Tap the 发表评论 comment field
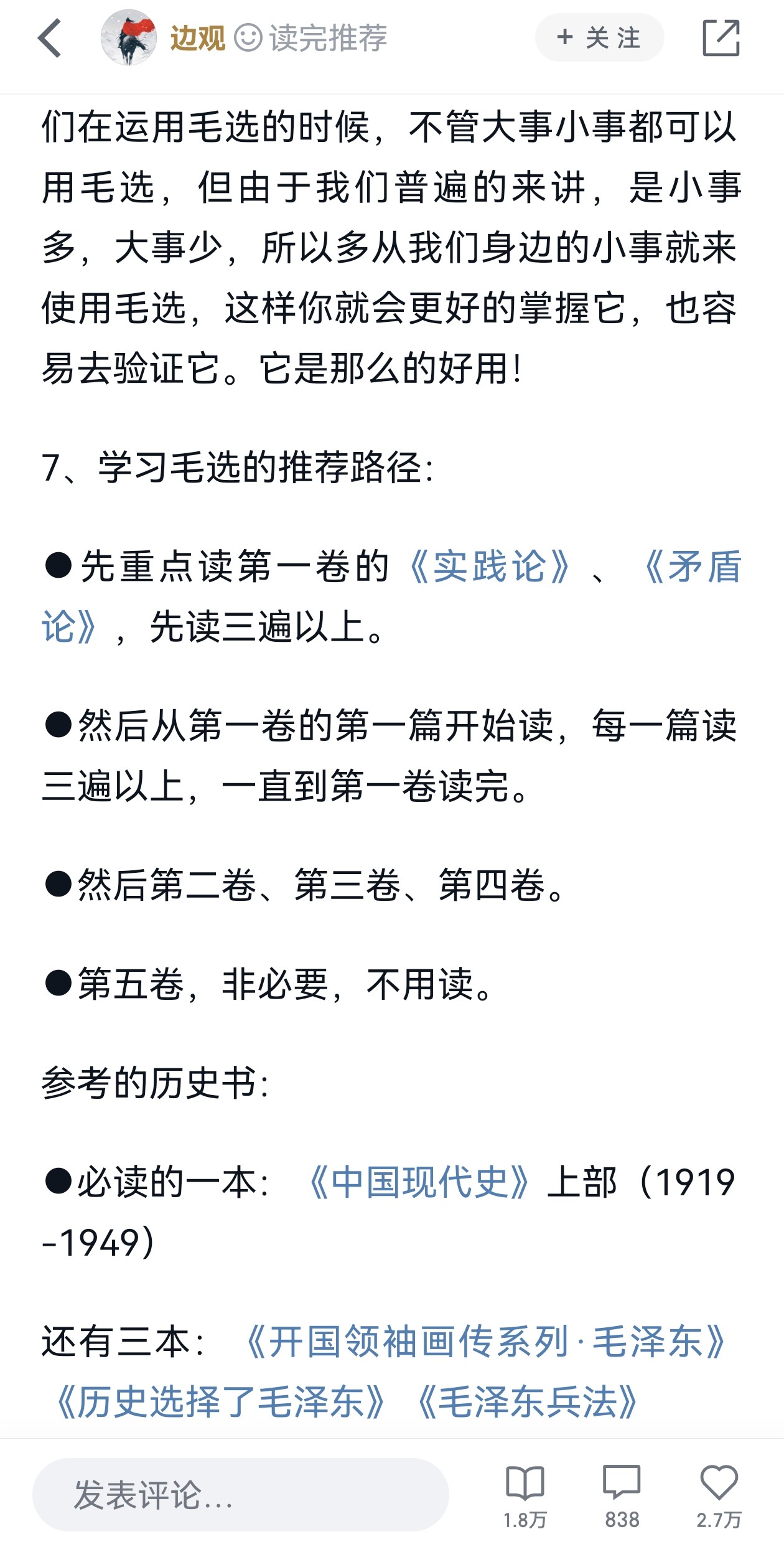The height and width of the screenshot is (1562, 784). pos(240,1495)
